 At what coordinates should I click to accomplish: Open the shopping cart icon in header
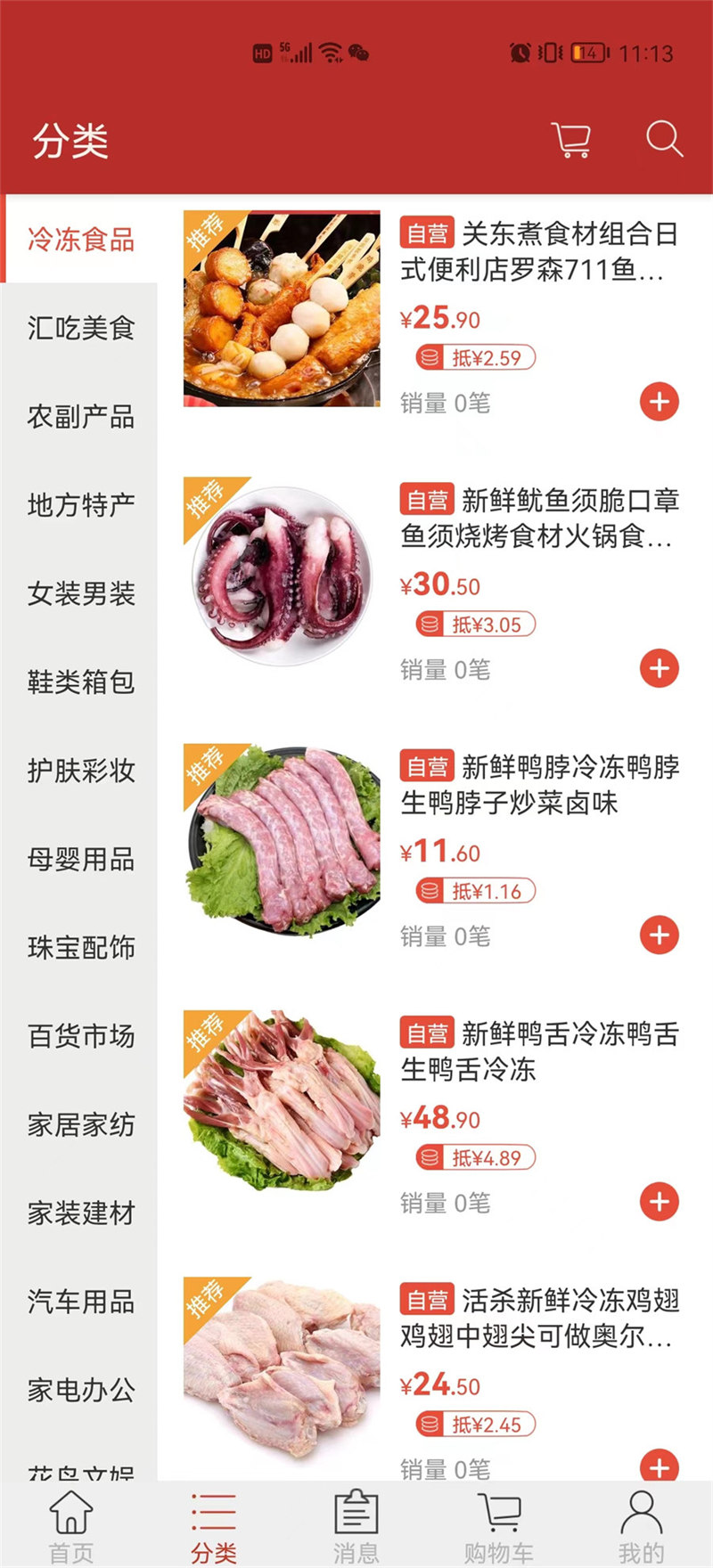click(x=571, y=141)
